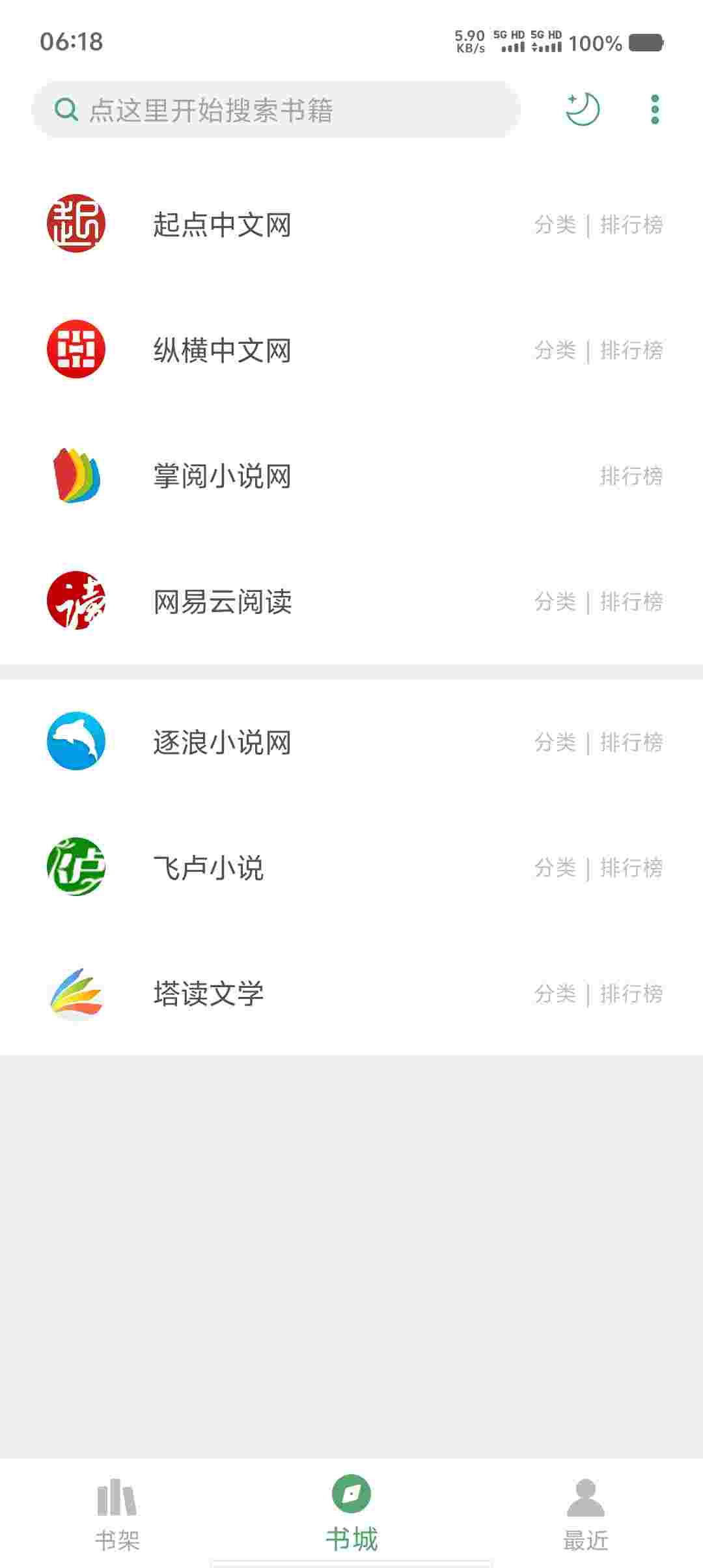View 排行榜 for 掌阅小说网
The height and width of the screenshot is (1568, 703).
click(x=631, y=476)
